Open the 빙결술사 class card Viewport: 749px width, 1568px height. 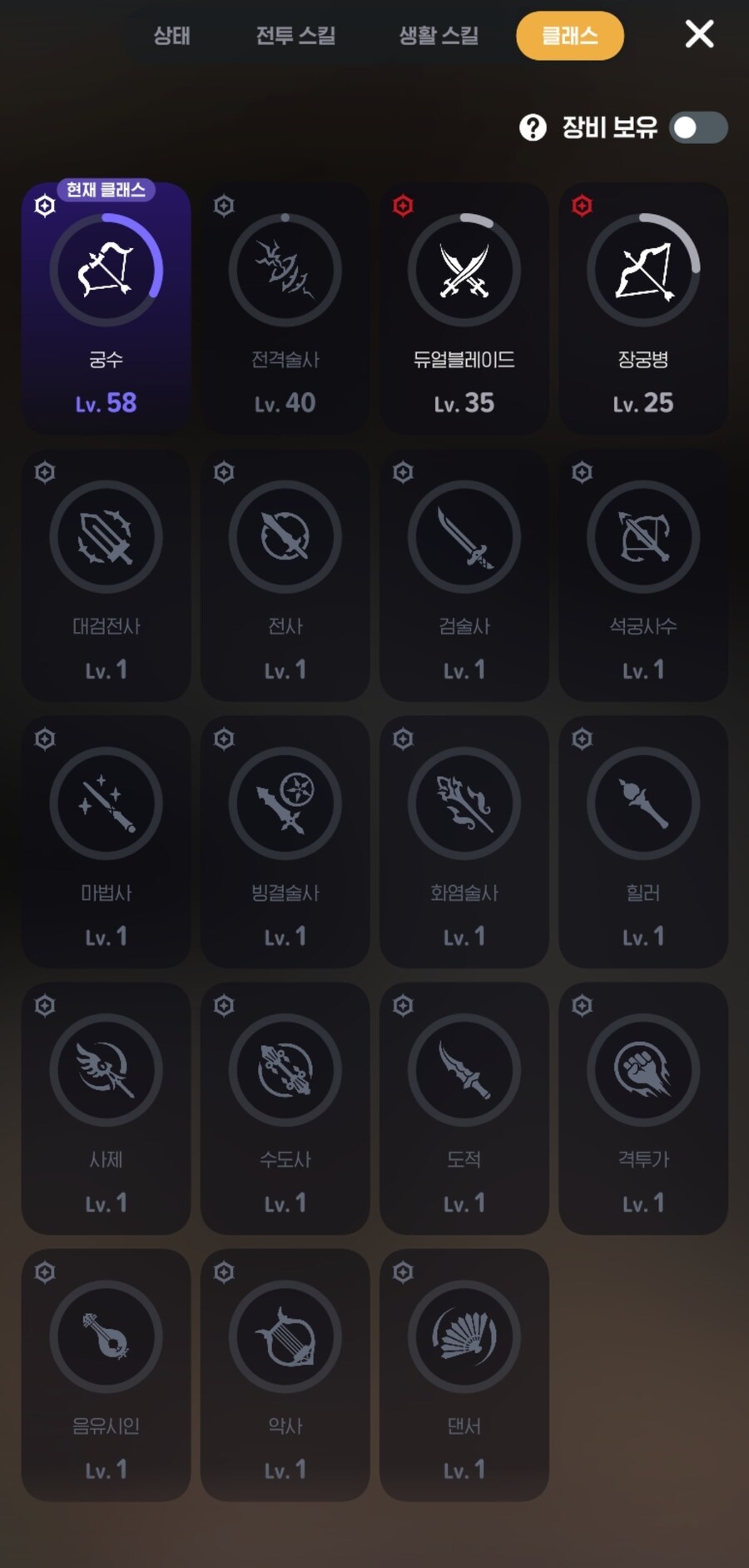point(285,841)
